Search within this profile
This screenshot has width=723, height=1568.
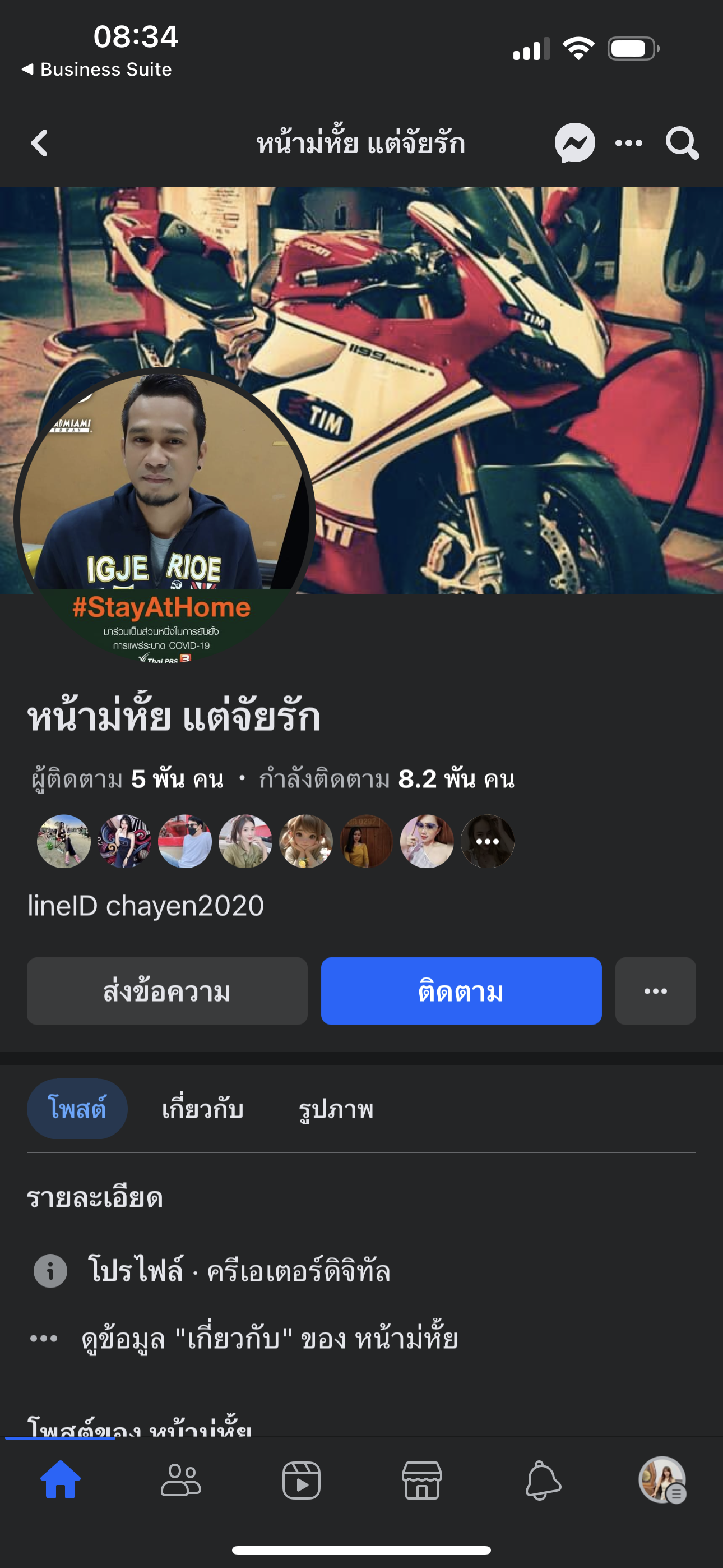[x=682, y=144]
